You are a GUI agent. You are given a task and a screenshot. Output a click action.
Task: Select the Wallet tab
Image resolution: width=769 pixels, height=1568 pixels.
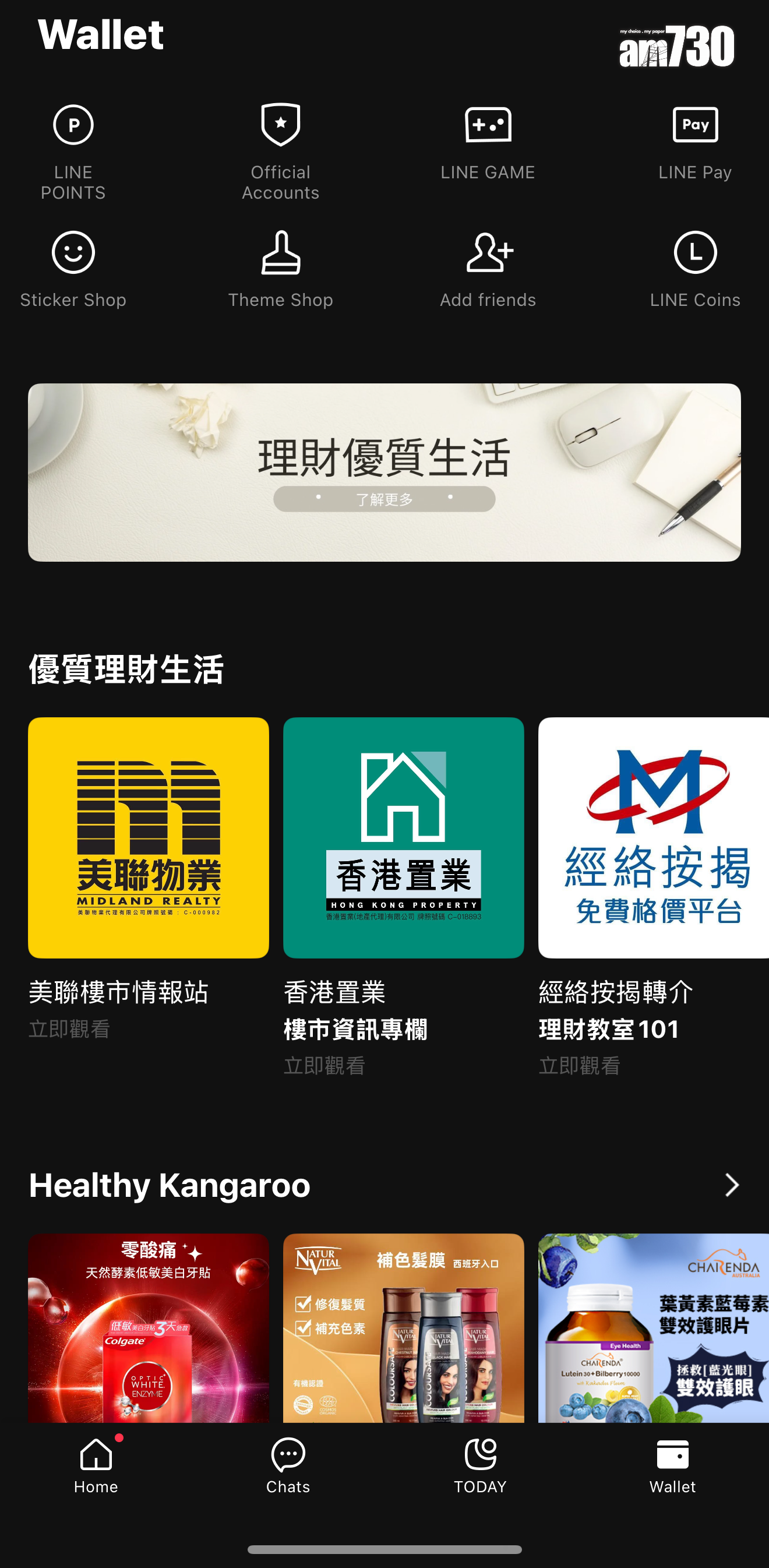coord(672,1464)
